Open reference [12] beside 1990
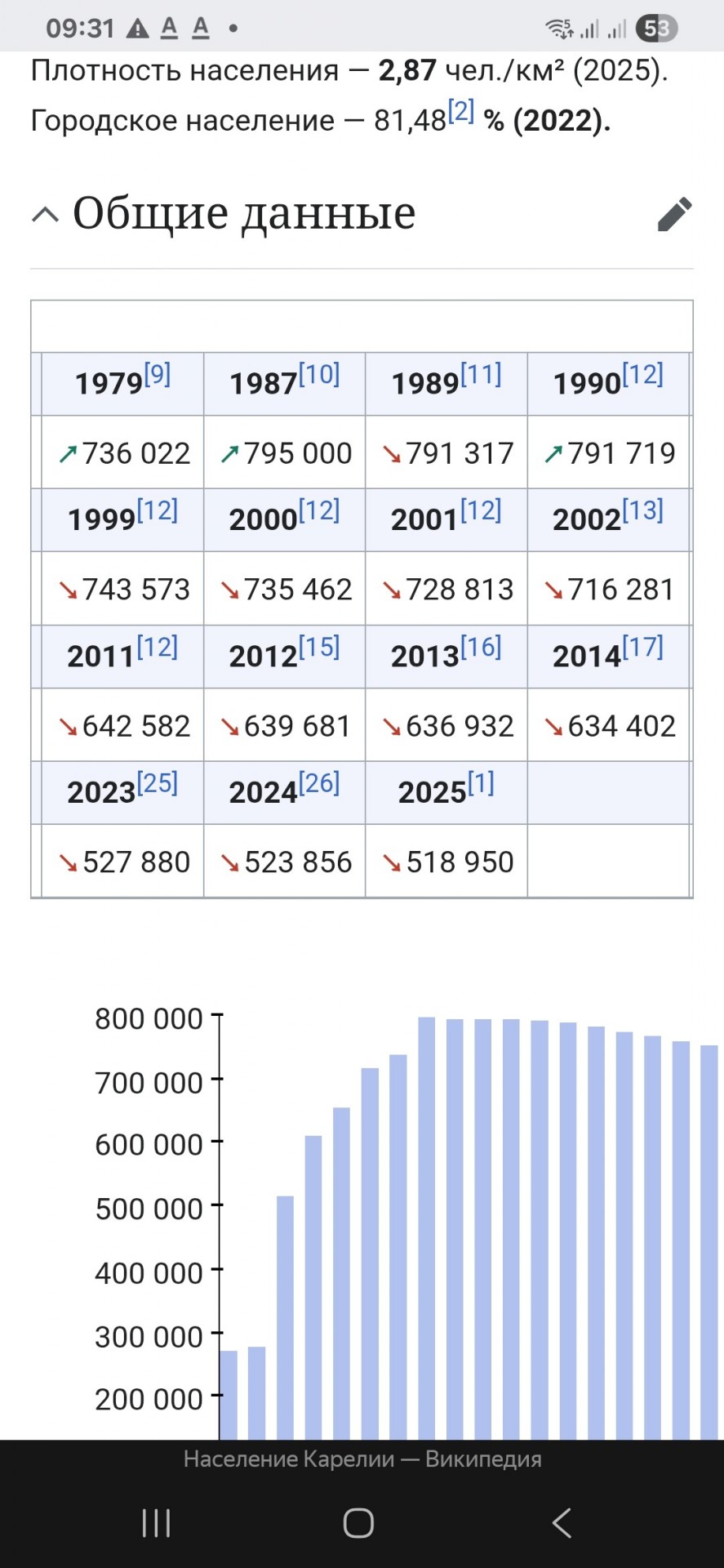 tap(643, 375)
